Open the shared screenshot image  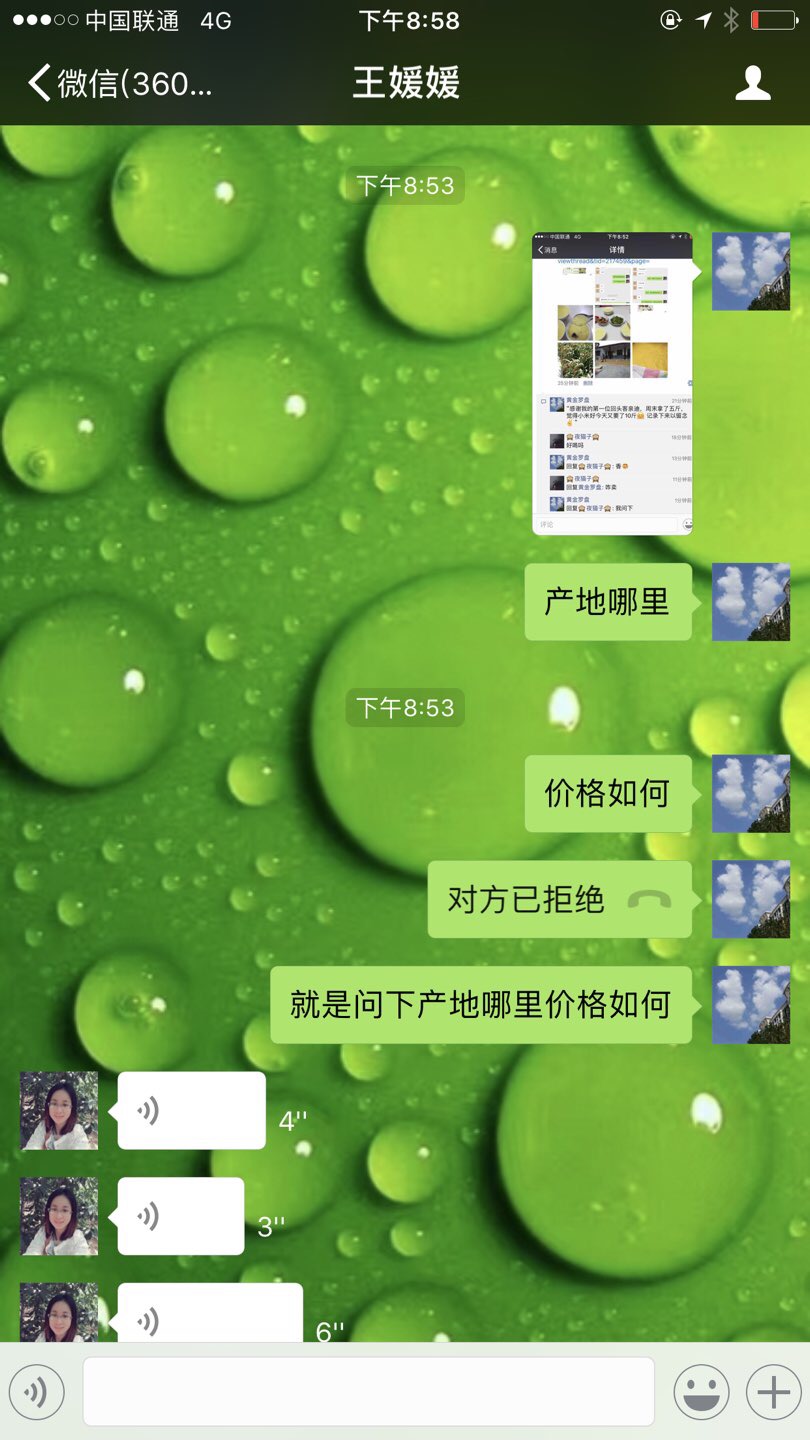[612, 384]
